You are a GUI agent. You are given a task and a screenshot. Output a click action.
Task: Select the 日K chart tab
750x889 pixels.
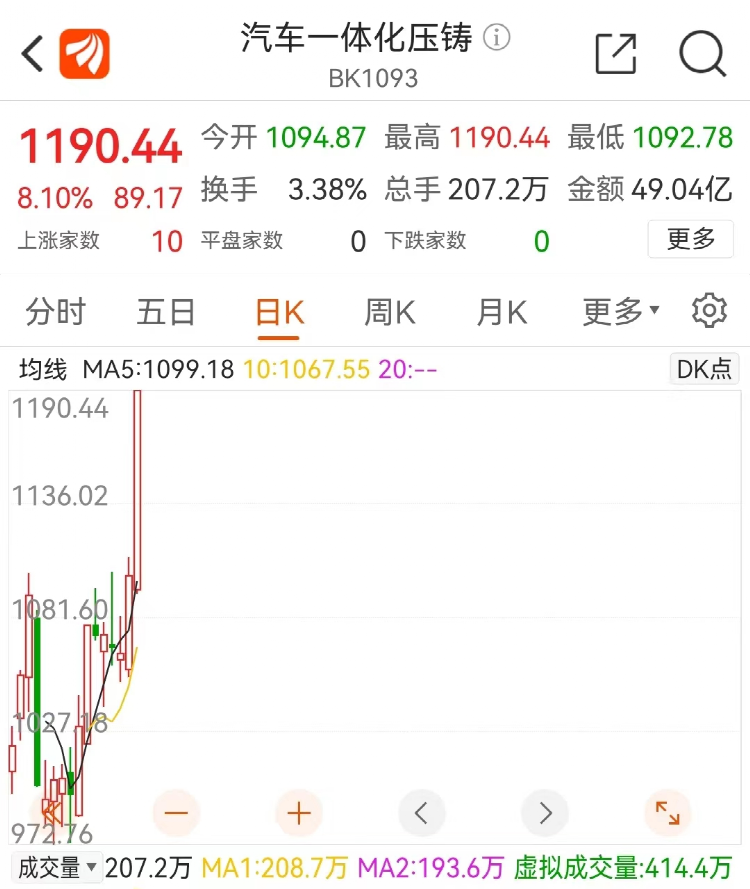(x=279, y=313)
